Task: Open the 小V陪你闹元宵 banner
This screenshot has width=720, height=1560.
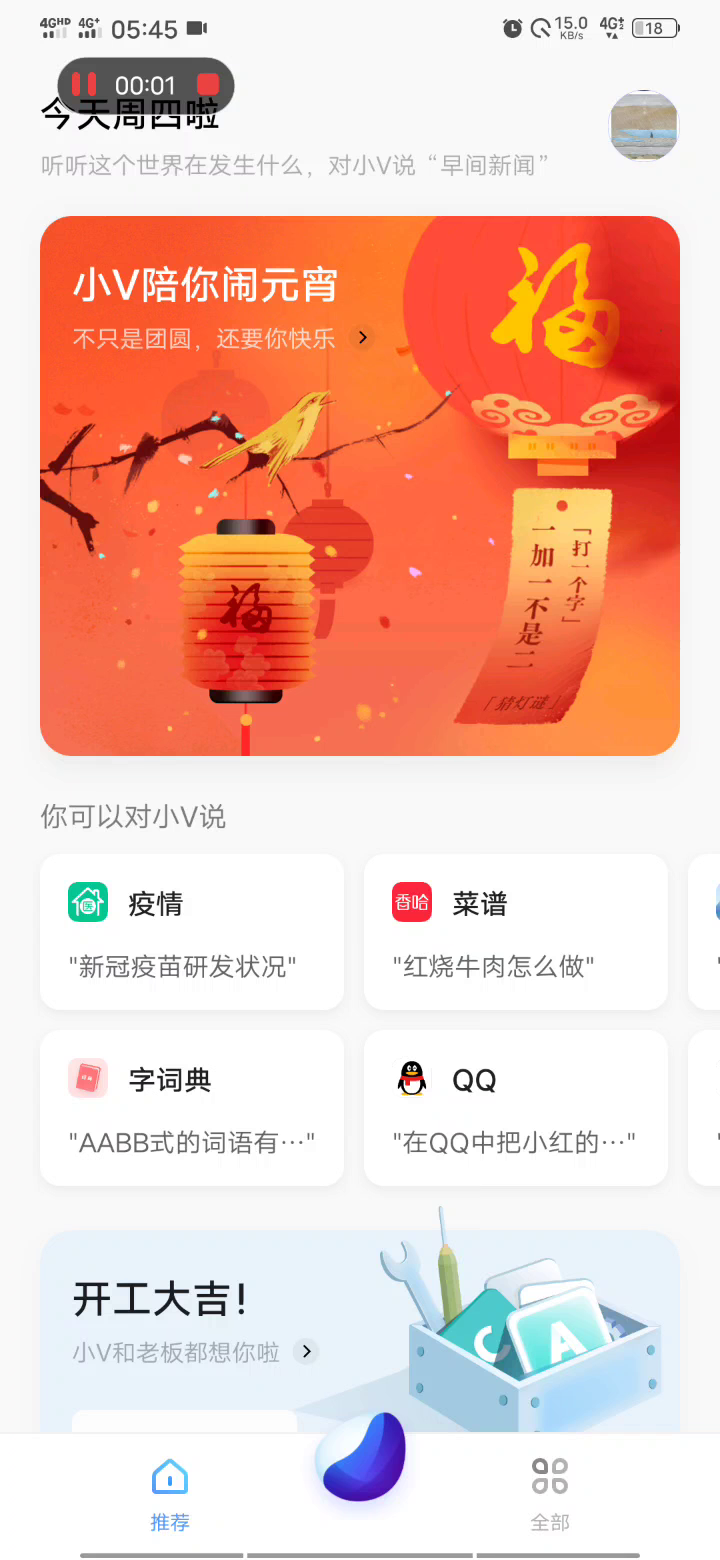Action: (x=360, y=486)
